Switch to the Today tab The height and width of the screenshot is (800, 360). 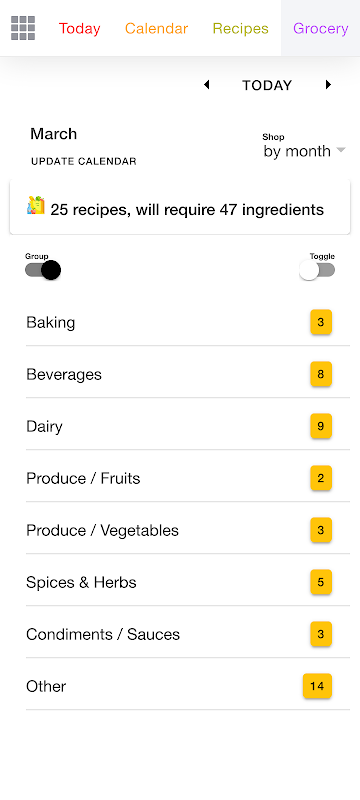point(80,29)
